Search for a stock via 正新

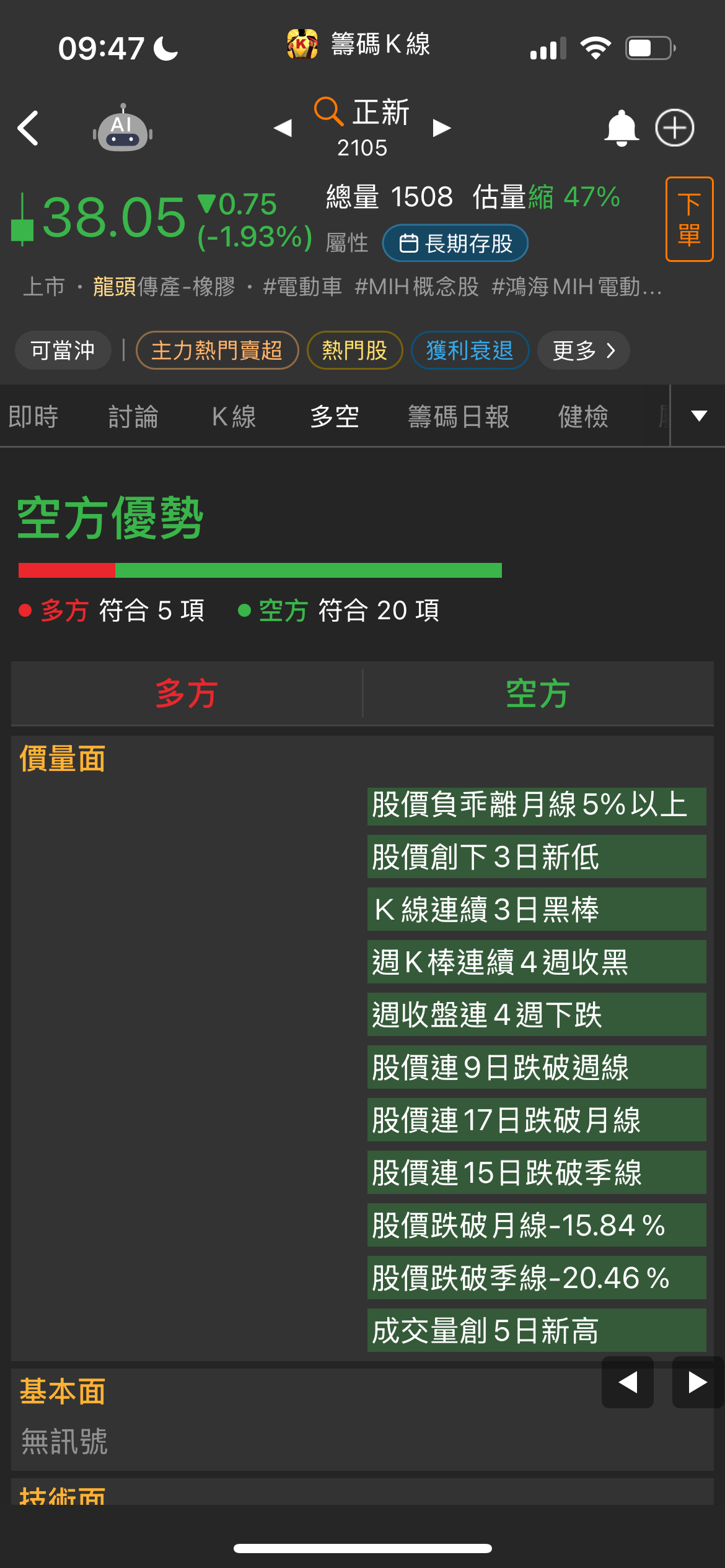click(x=362, y=113)
